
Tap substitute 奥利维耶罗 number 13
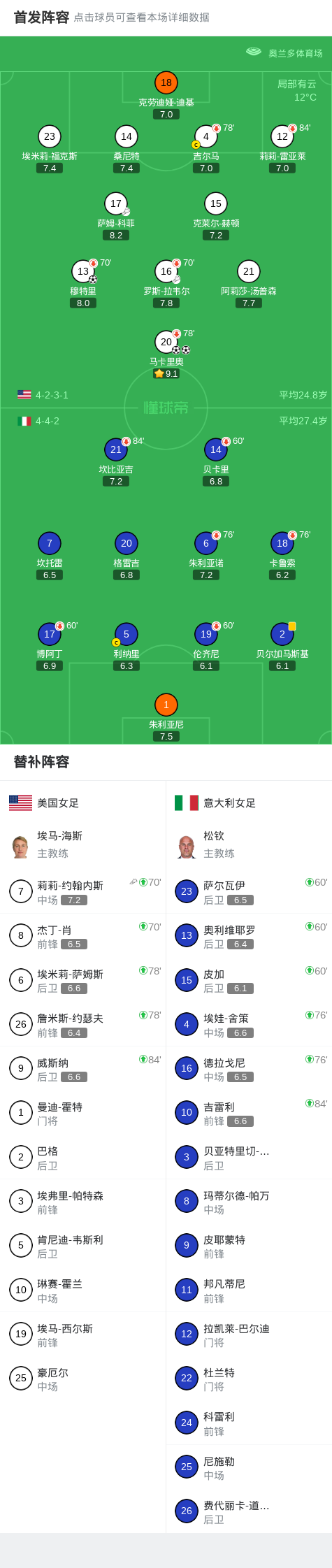click(249, 935)
